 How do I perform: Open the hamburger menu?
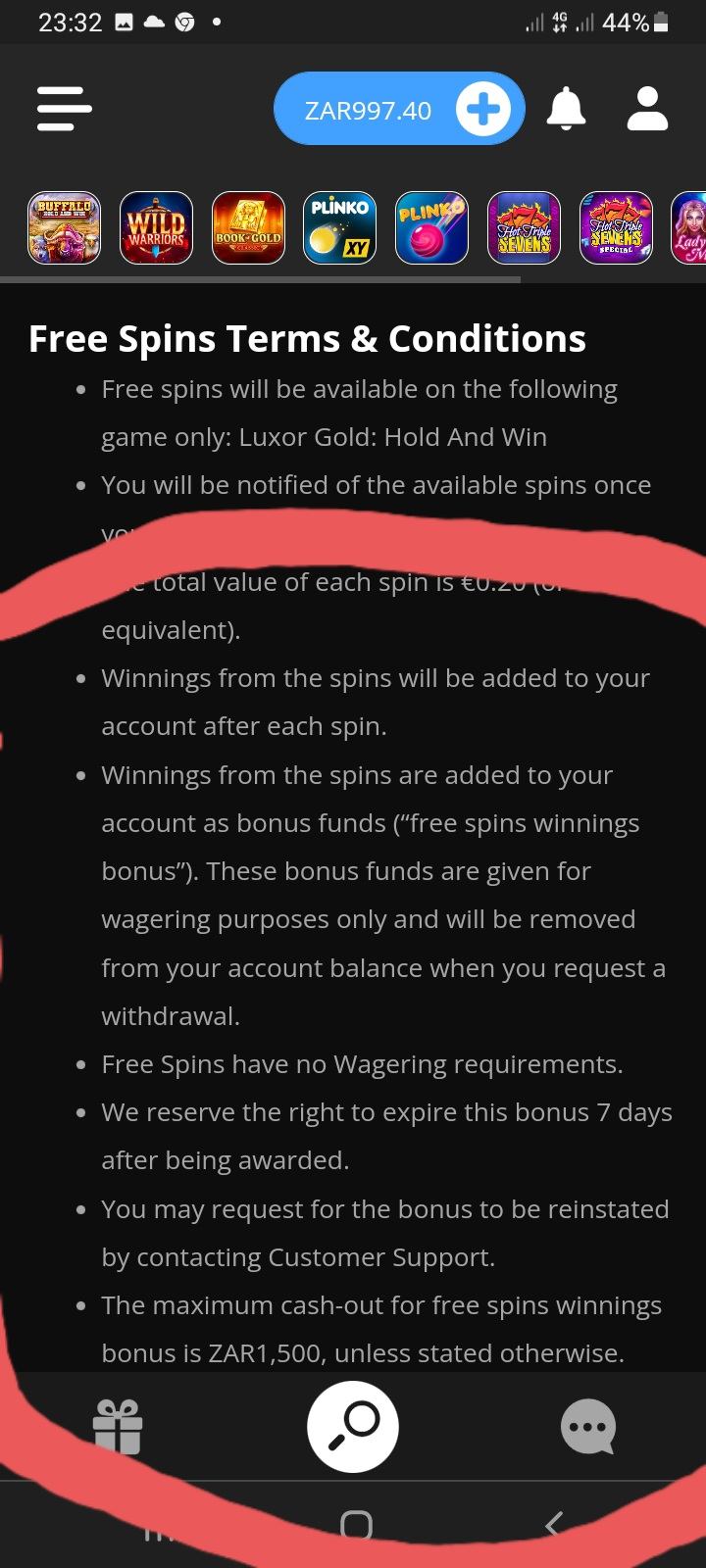tap(64, 108)
